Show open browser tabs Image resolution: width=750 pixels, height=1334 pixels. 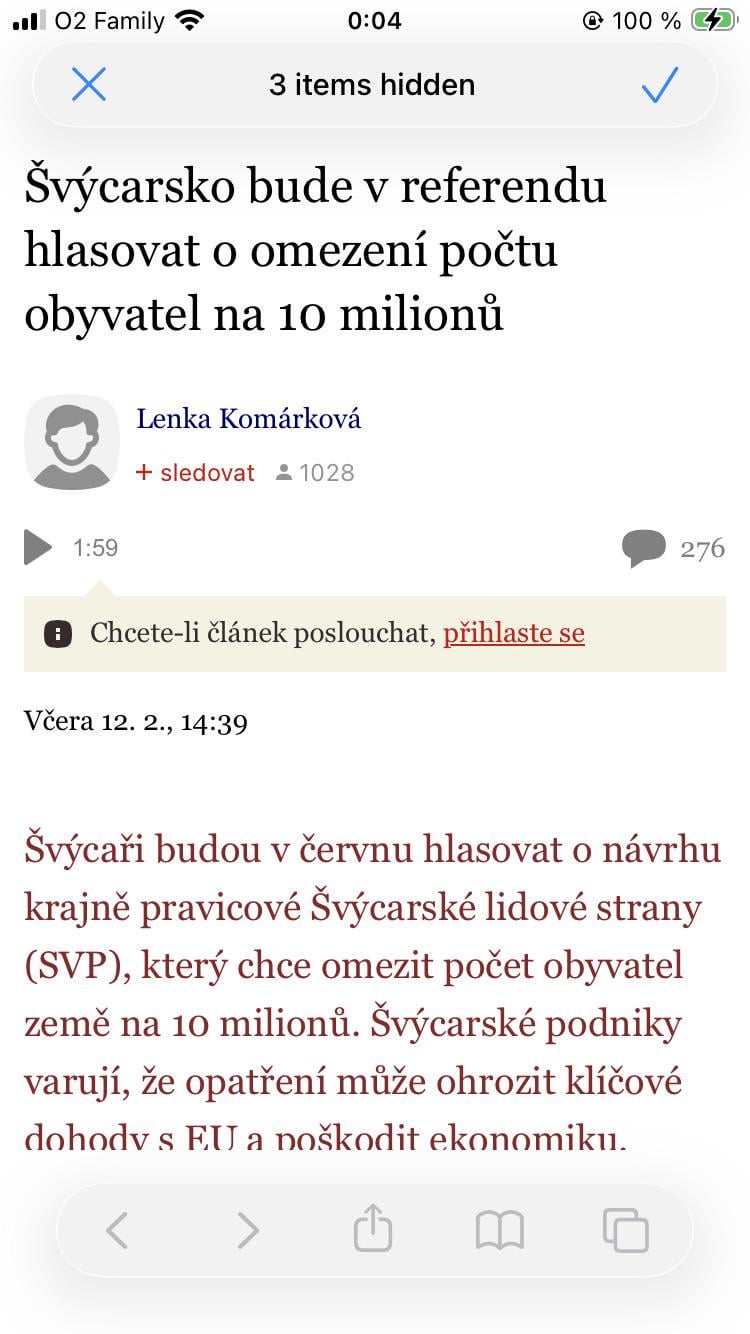click(x=626, y=1230)
